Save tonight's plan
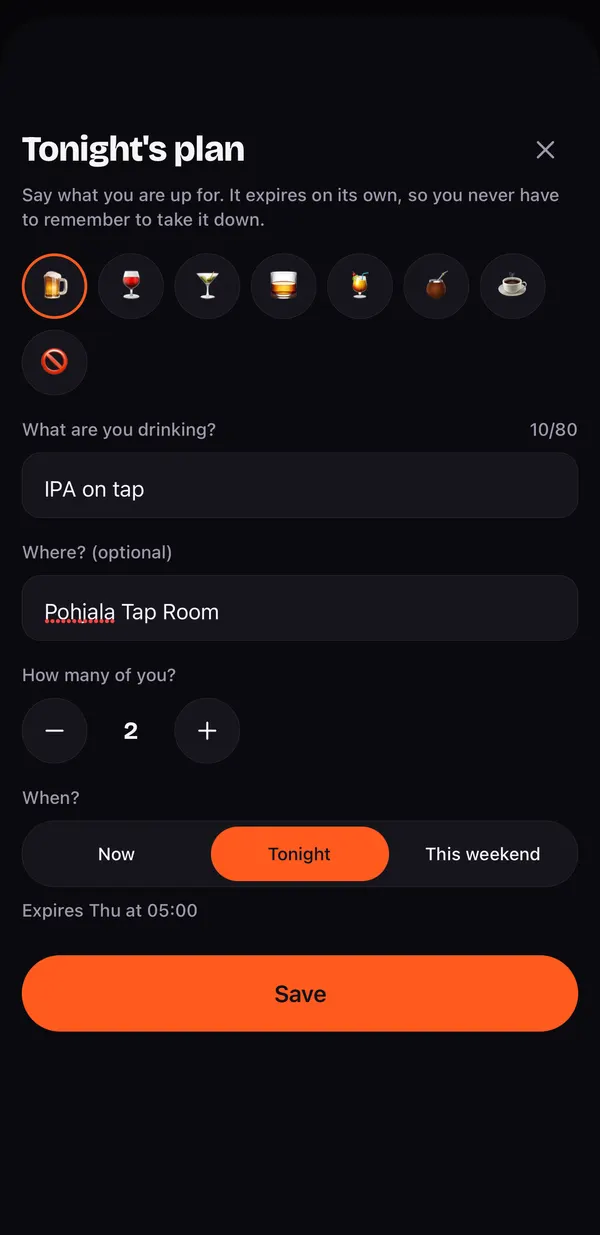This screenshot has height=1235, width=600. tap(300, 993)
